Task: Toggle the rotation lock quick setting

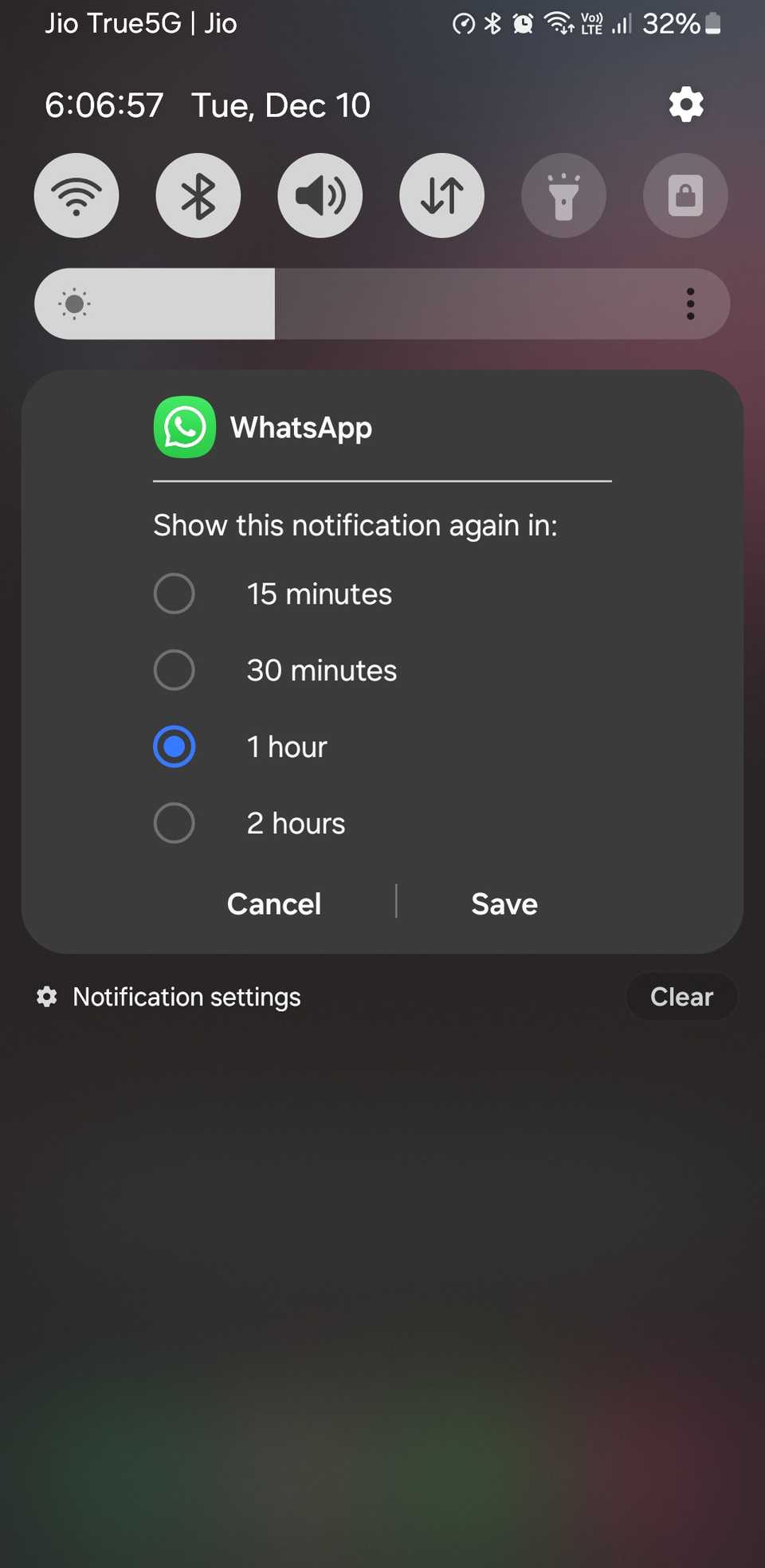Action: click(x=685, y=195)
